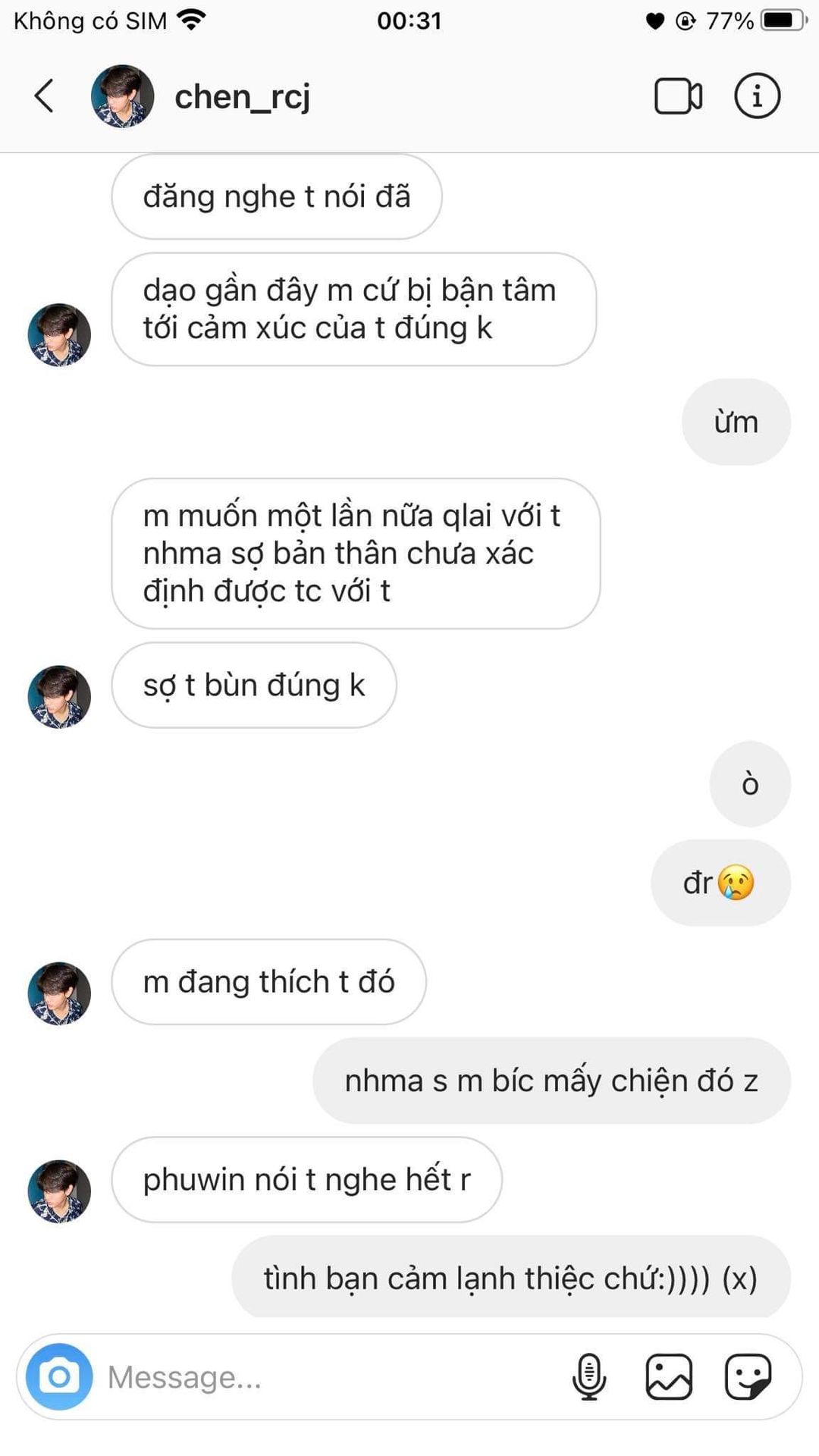Viewport: 819px width, 1456px height.
Task: Tap avatar beside 'm đang thích t đó'
Action: click(59, 993)
